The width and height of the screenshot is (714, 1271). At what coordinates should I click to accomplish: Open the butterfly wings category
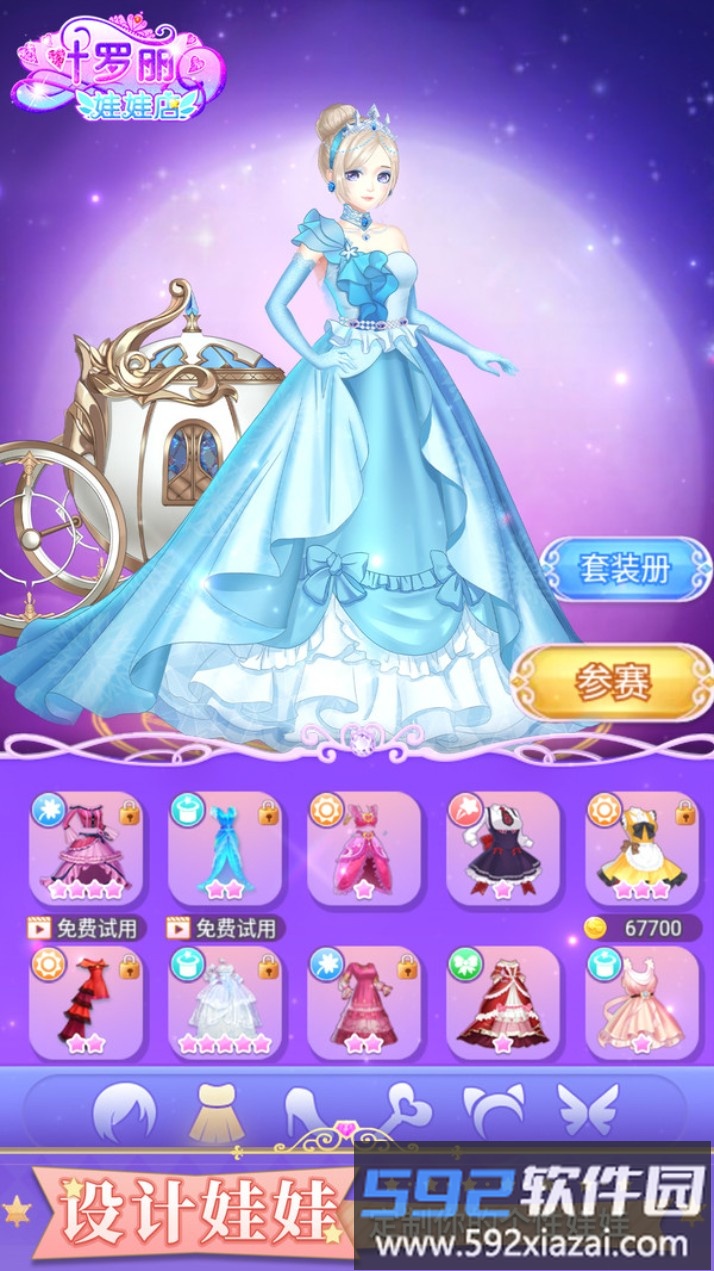(588, 1108)
